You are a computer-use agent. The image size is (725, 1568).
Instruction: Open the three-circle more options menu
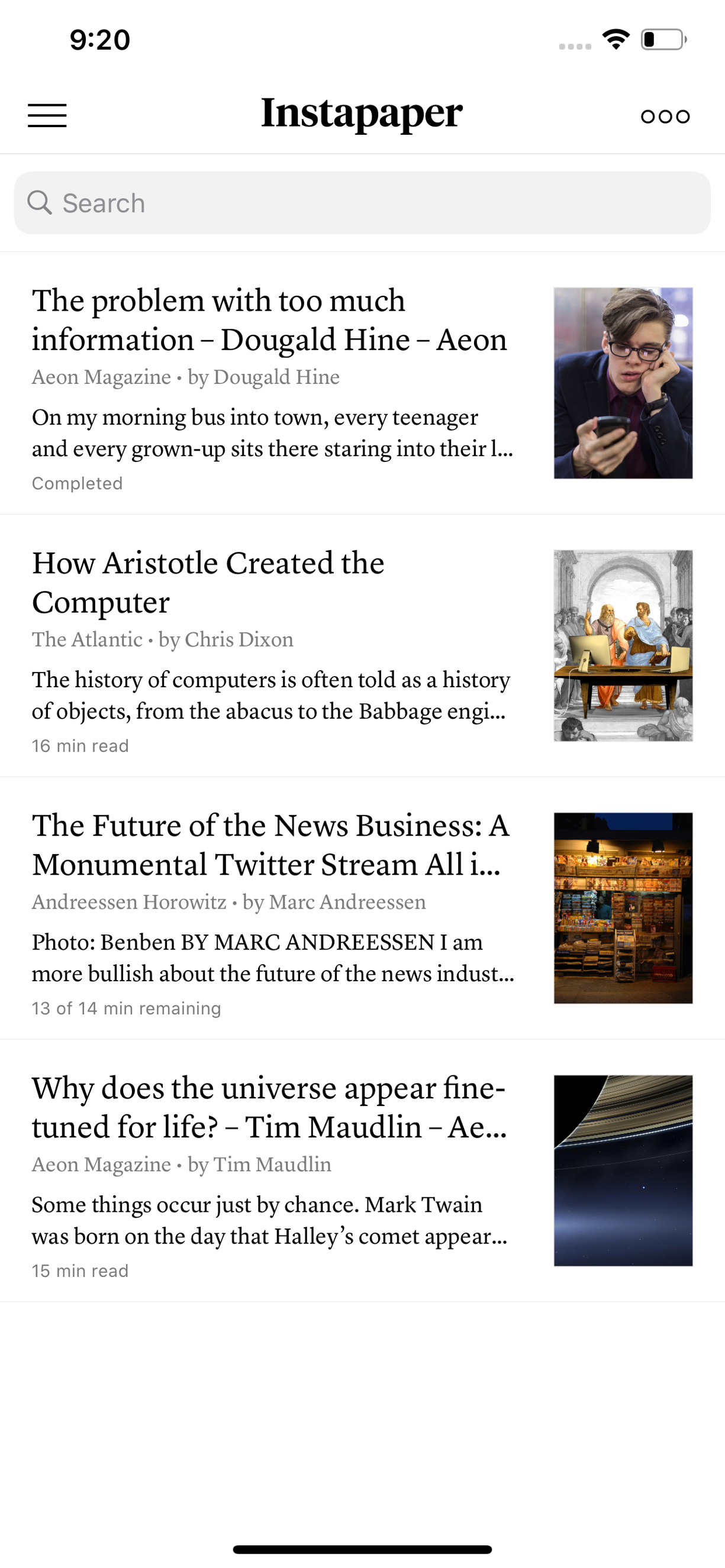(665, 116)
